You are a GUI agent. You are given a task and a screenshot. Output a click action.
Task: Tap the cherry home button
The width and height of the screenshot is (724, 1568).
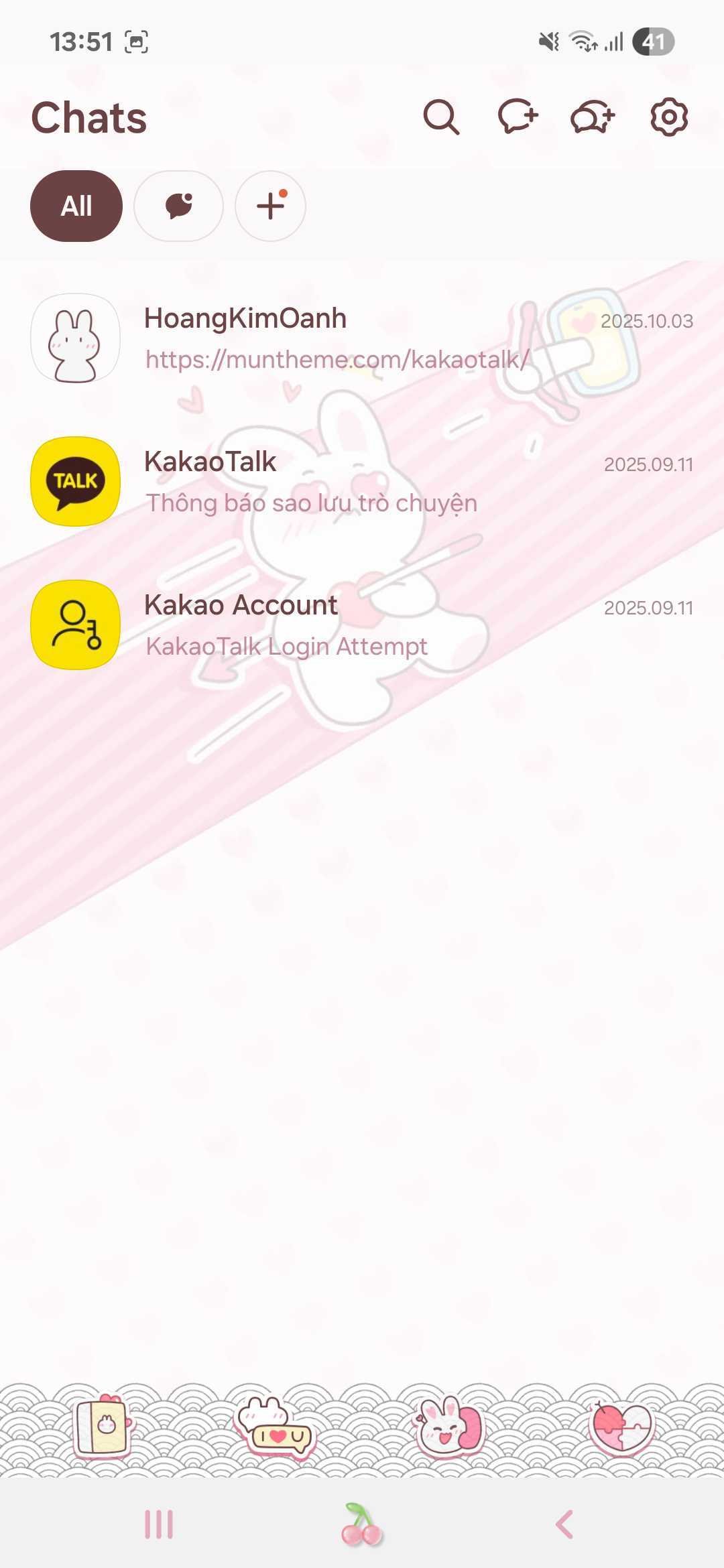tap(362, 1524)
